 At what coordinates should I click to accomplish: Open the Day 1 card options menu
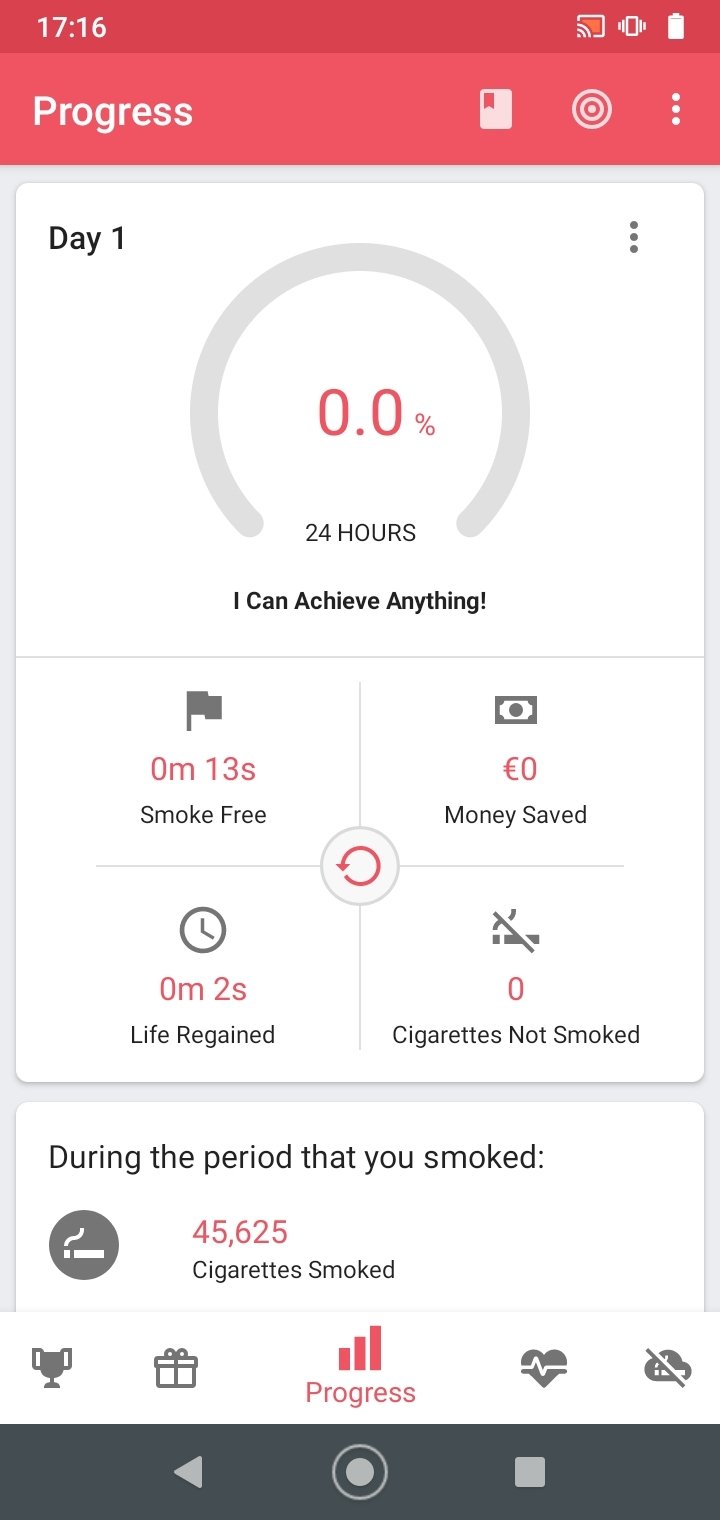coord(634,238)
